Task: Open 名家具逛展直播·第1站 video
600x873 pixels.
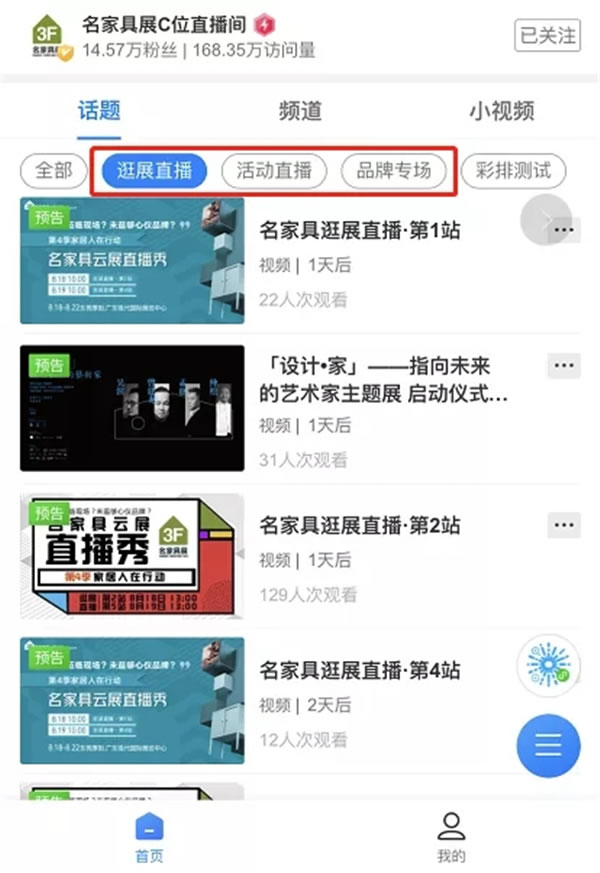Action: (x=360, y=230)
